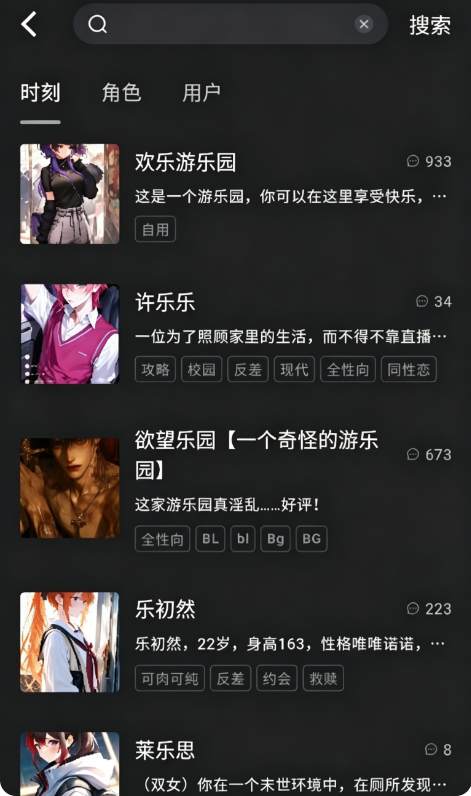Open the 莱乐思 result
The height and width of the screenshot is (796, 471).
pyautogui.click(x=236, y=764)
